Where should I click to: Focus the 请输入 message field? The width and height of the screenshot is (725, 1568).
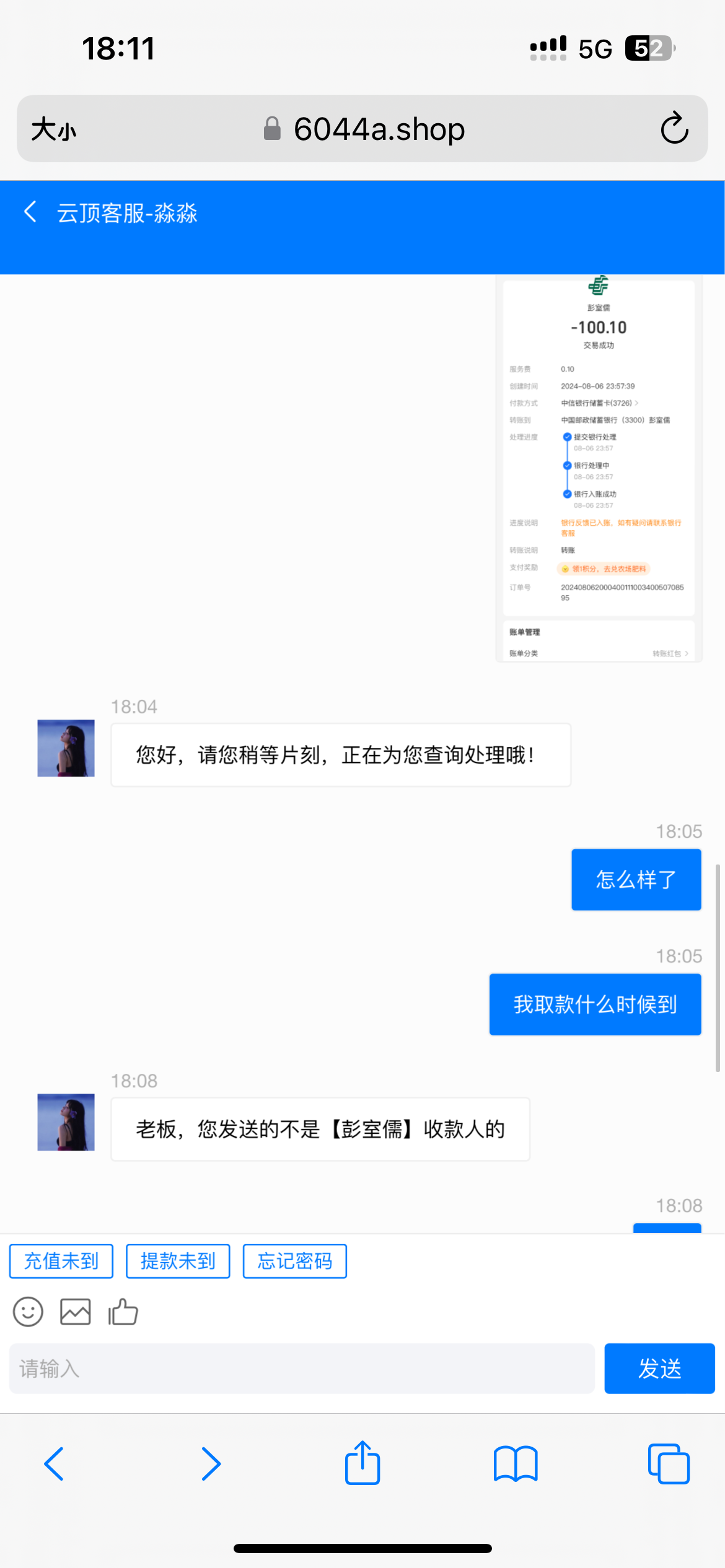[302, 1369]
